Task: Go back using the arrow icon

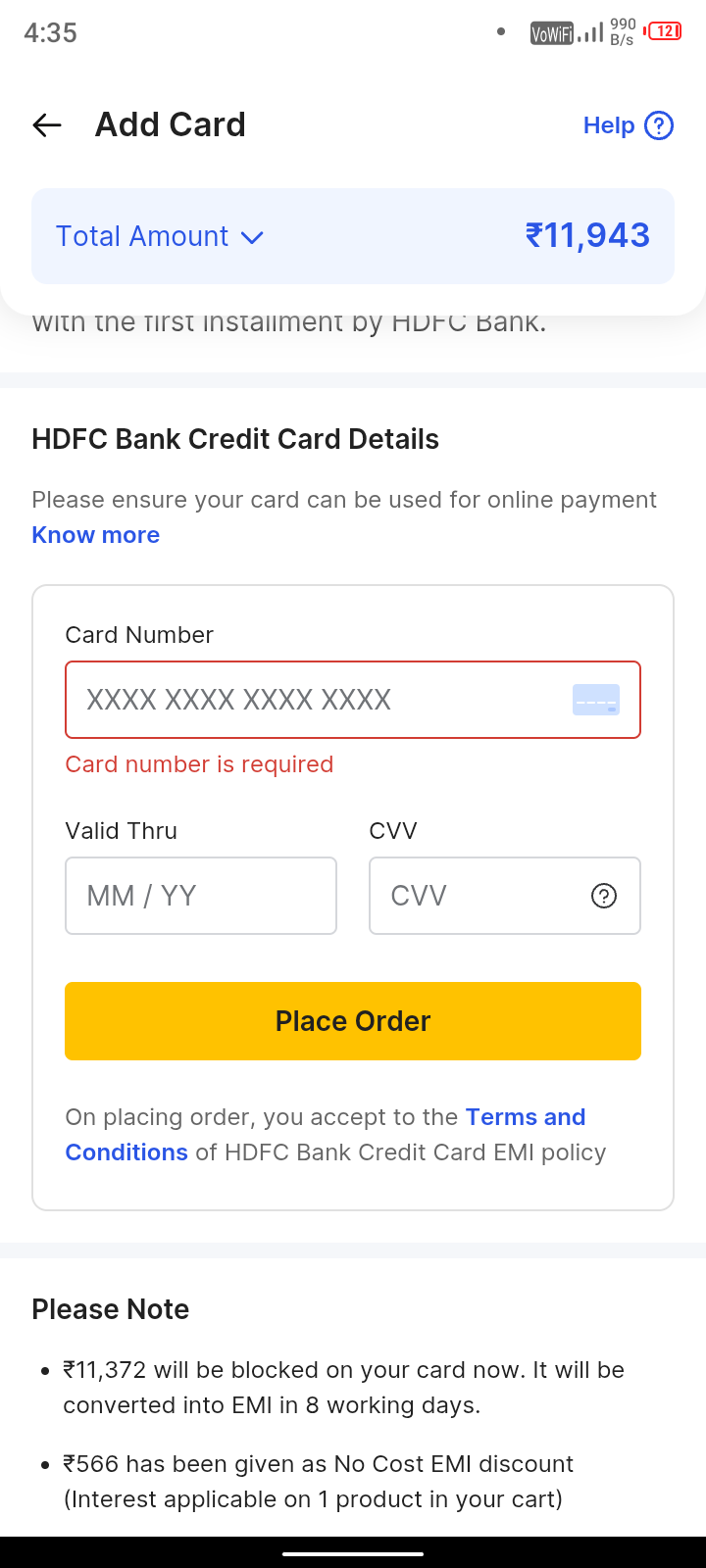Action: point(47,125)
